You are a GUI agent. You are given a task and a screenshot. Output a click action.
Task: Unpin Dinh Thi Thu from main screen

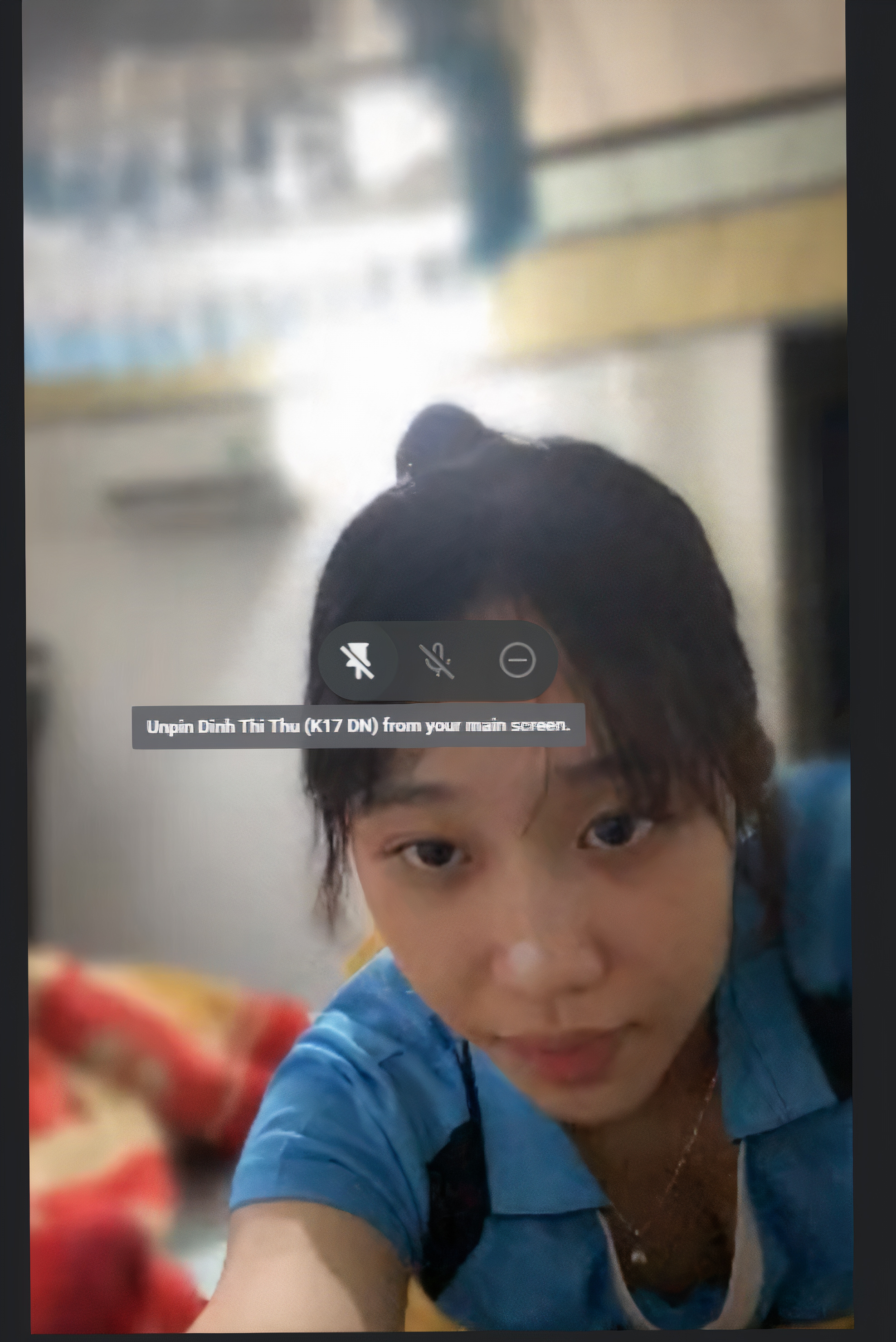coord(357,661)
